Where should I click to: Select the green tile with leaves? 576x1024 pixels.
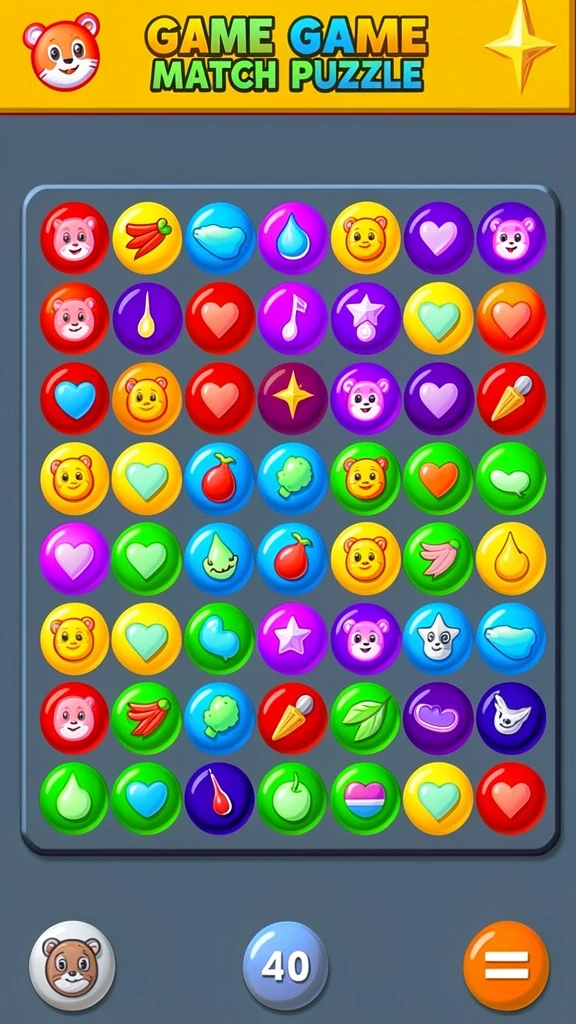365,718
